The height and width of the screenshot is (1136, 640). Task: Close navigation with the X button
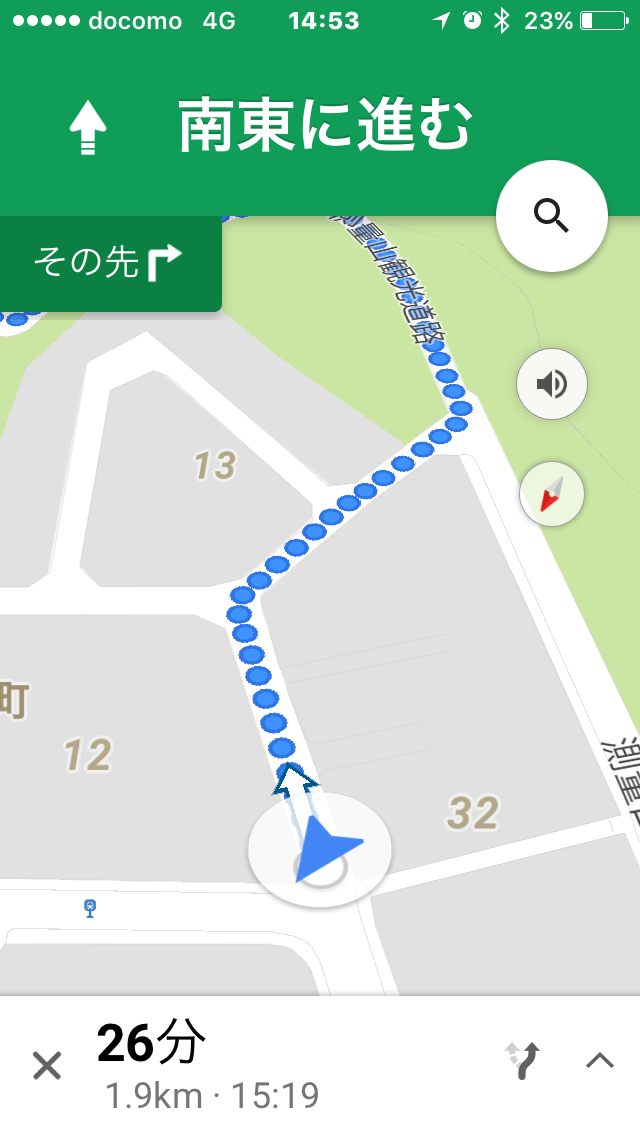(x=47, y=1065)
